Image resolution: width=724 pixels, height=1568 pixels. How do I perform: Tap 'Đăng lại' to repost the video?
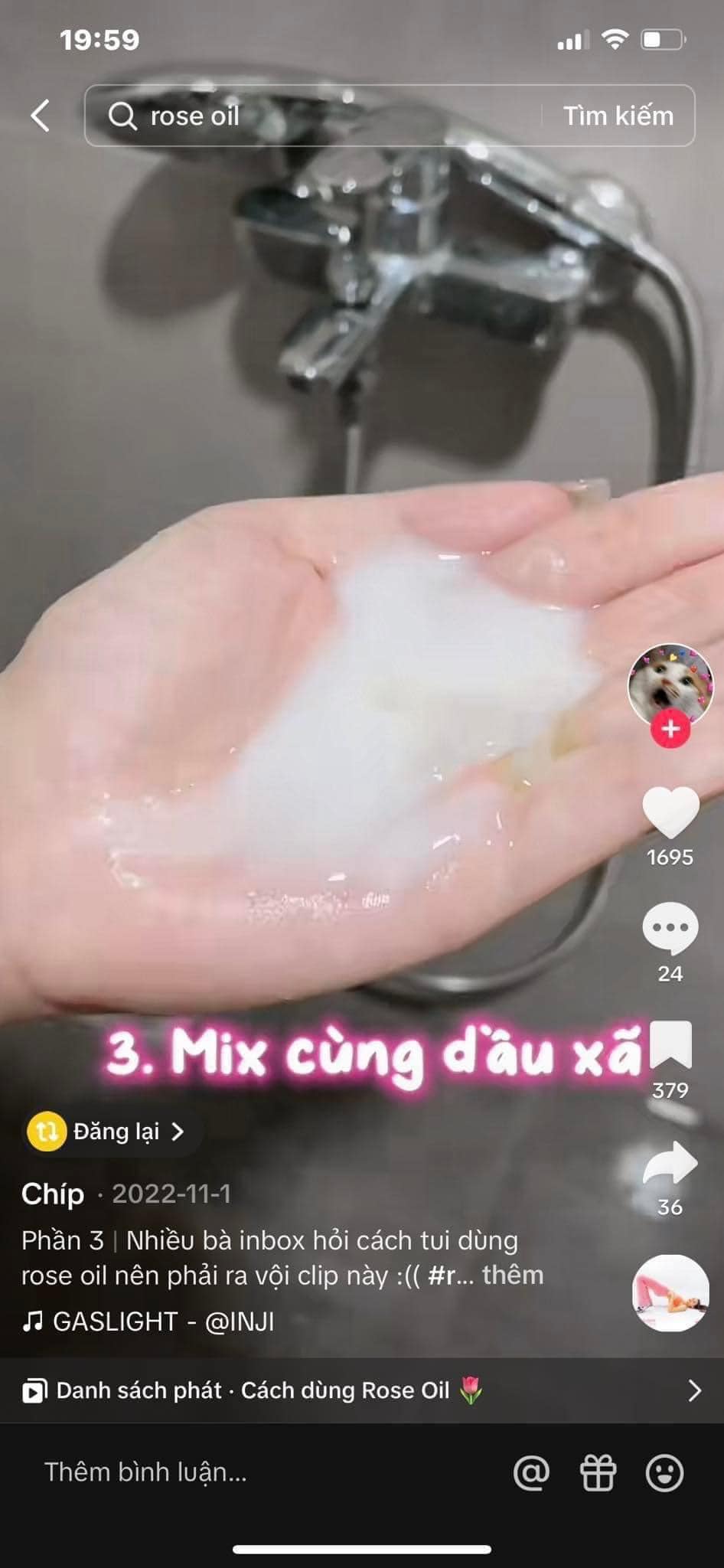(106, 1132)
